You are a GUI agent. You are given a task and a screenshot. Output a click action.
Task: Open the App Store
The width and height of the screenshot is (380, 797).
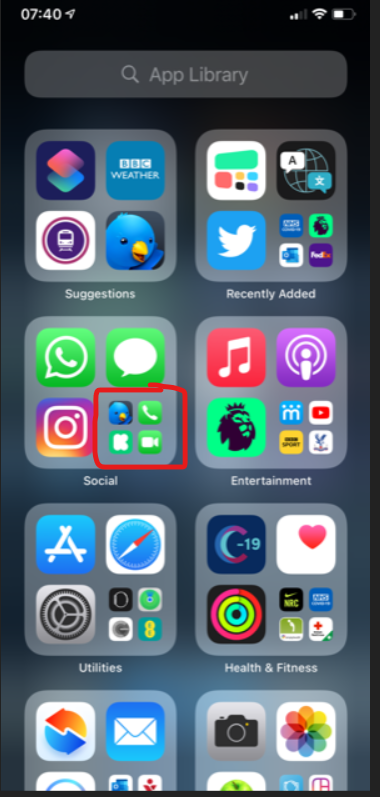point(66,544)
